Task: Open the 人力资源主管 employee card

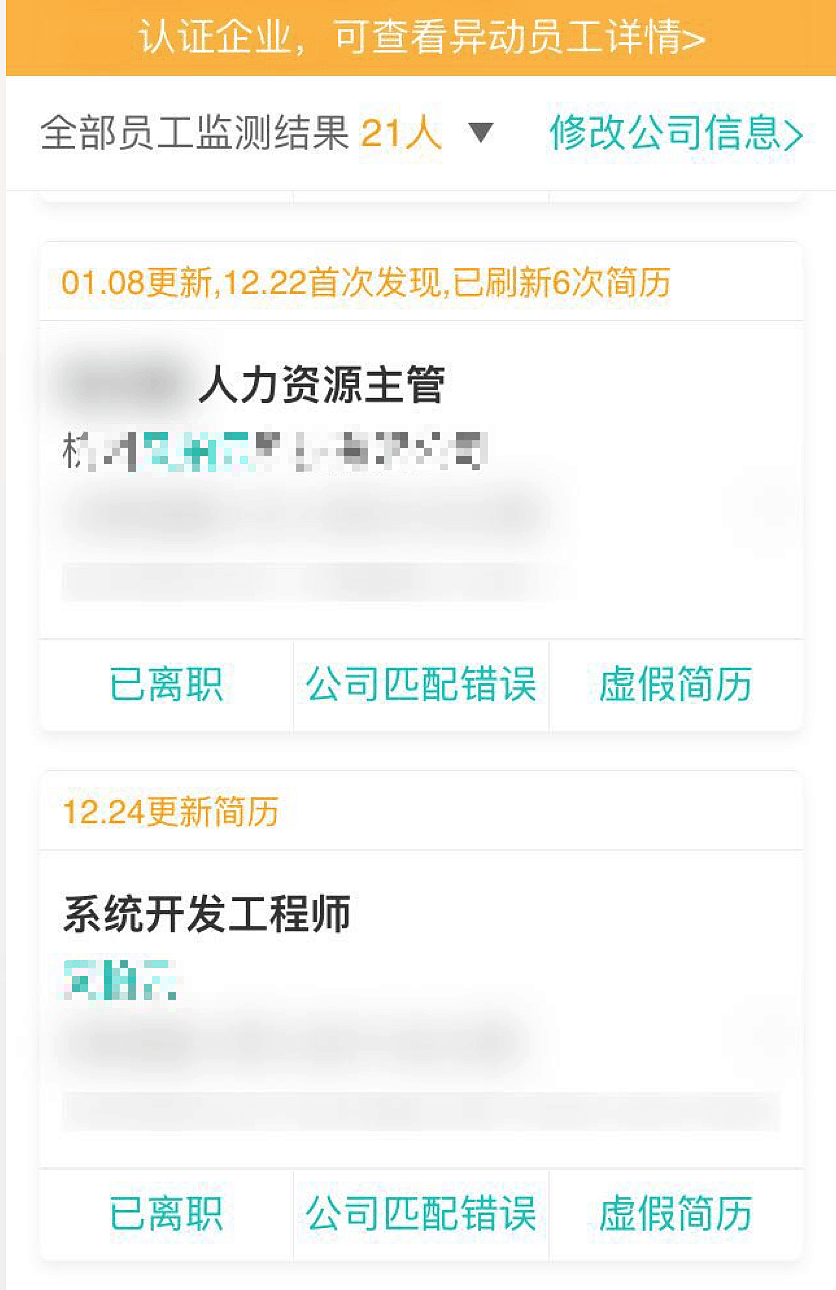Action: point(320,385)
